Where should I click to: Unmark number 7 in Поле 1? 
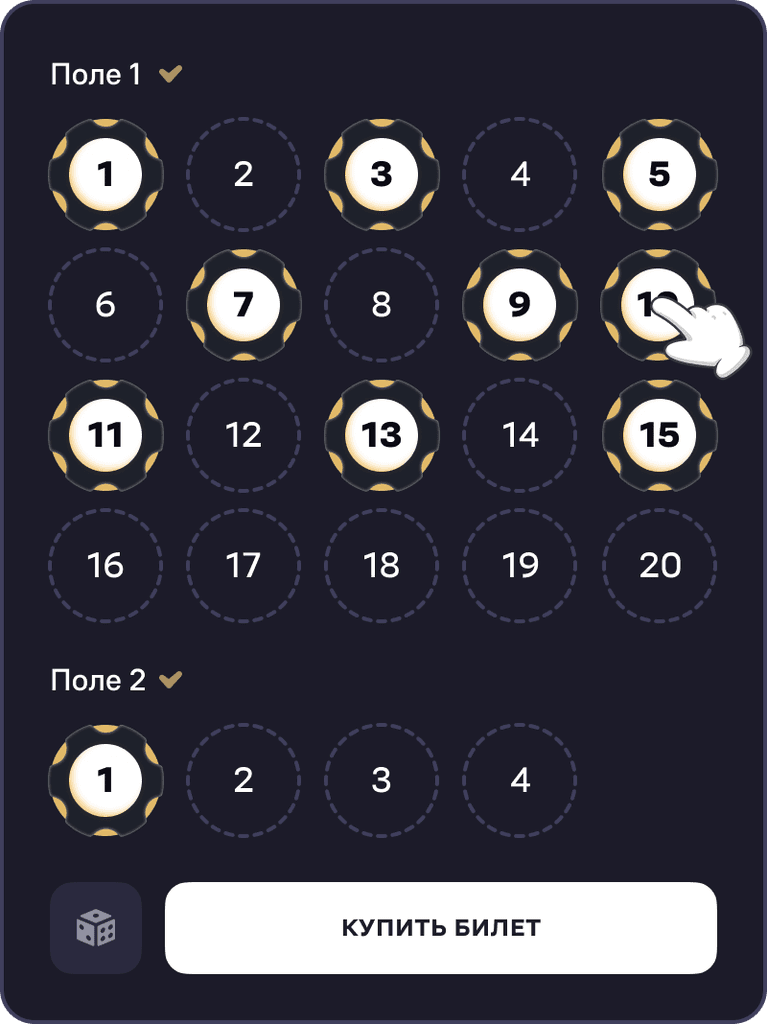[x=243, y=305]
